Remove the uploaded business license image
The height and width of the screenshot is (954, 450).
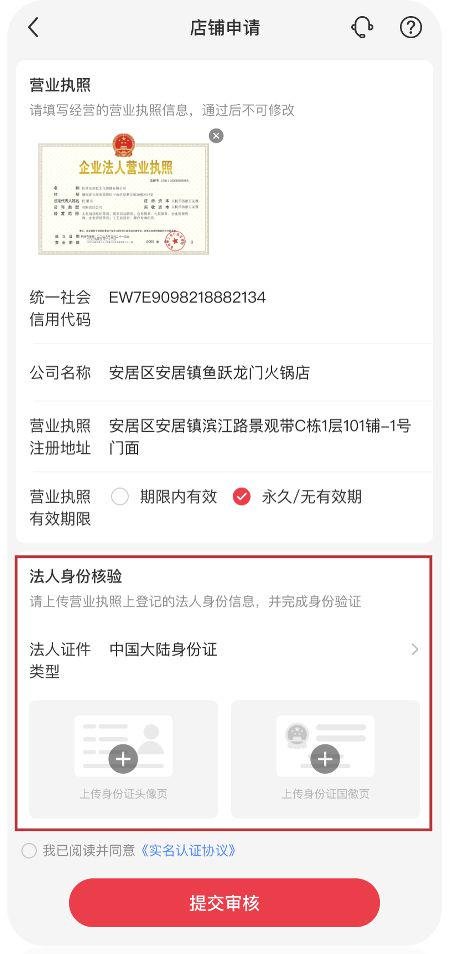(x=216, y=136)
